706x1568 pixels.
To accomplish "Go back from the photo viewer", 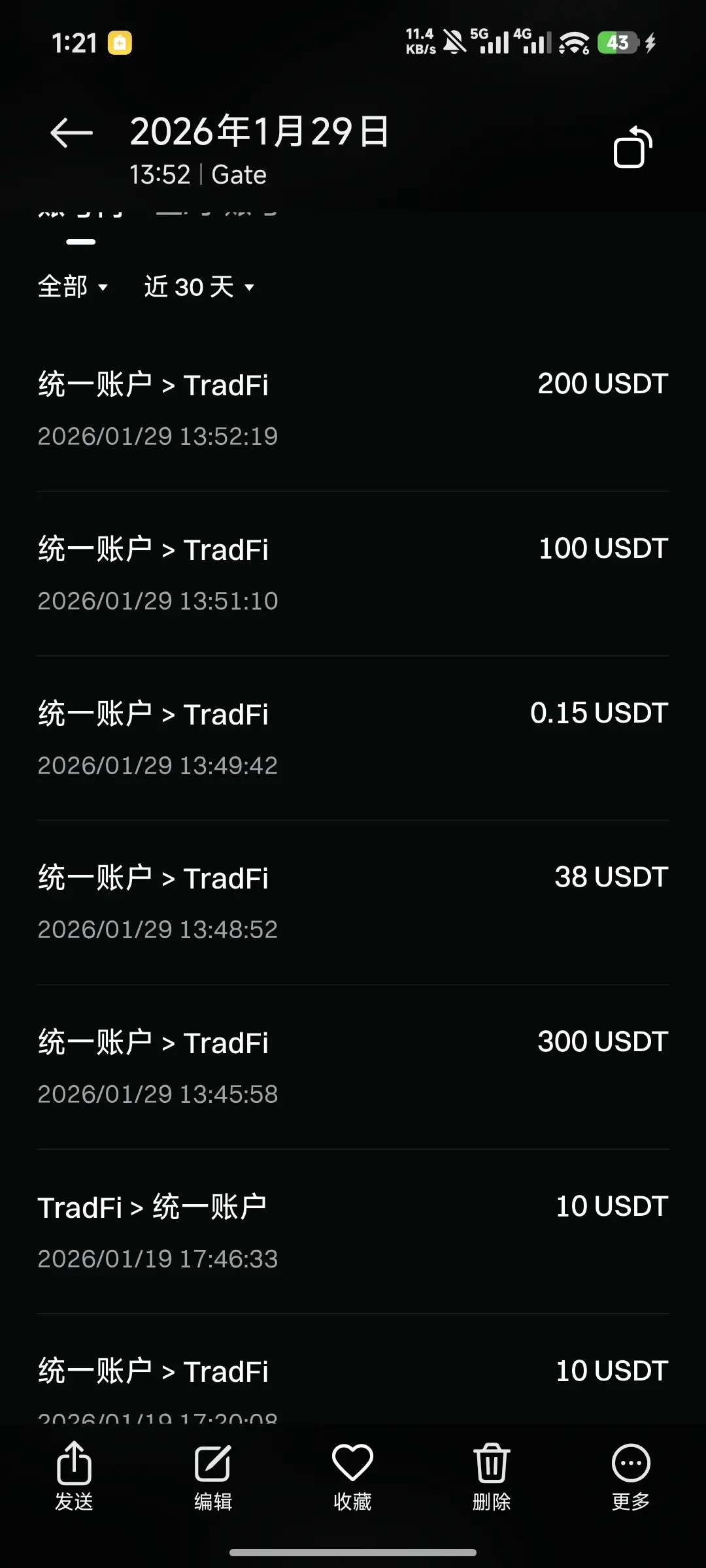I will 71,133.
